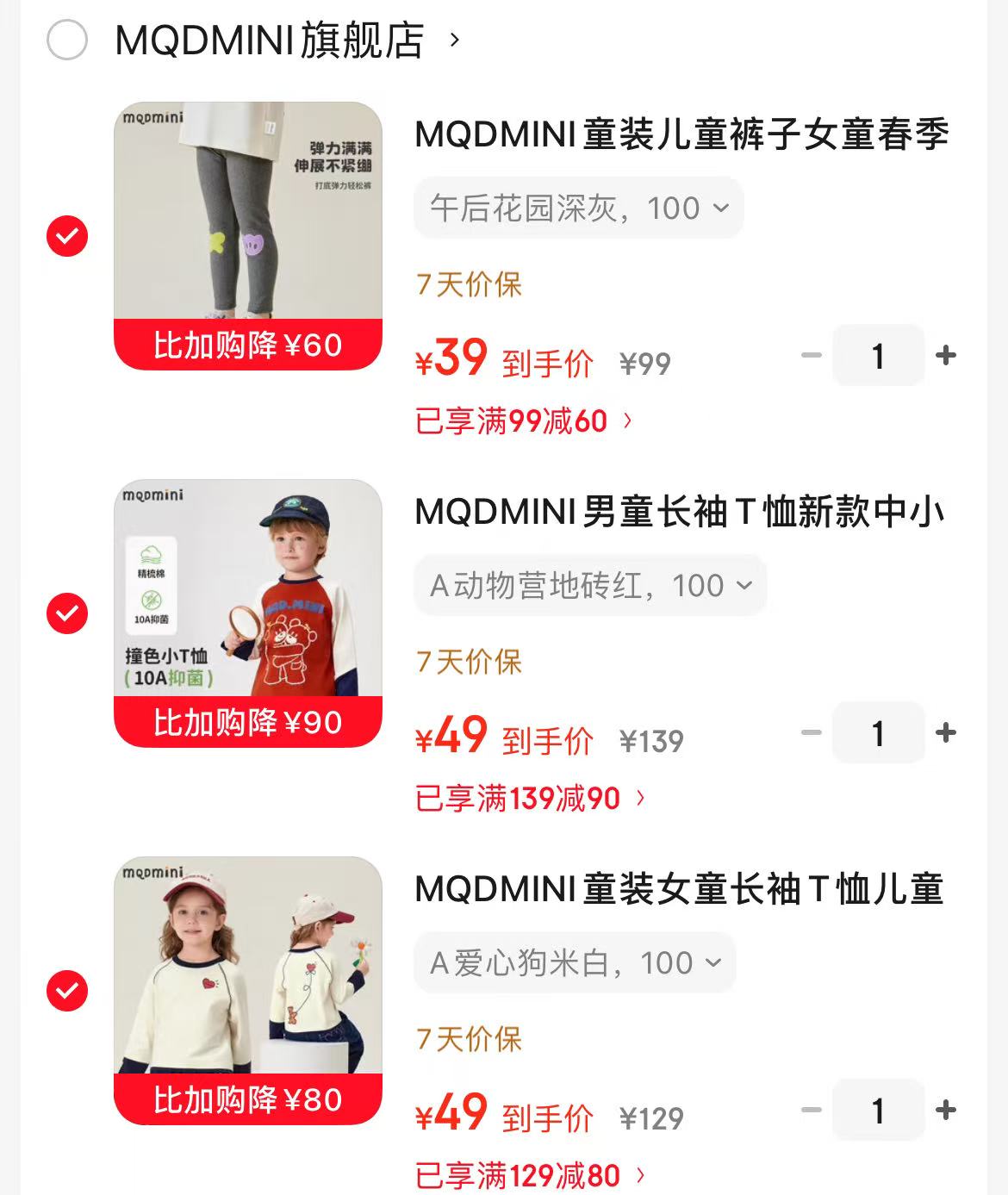Change the A爱心狗米白, 100 variant
1008x1195 pixels.
[575, 963]
